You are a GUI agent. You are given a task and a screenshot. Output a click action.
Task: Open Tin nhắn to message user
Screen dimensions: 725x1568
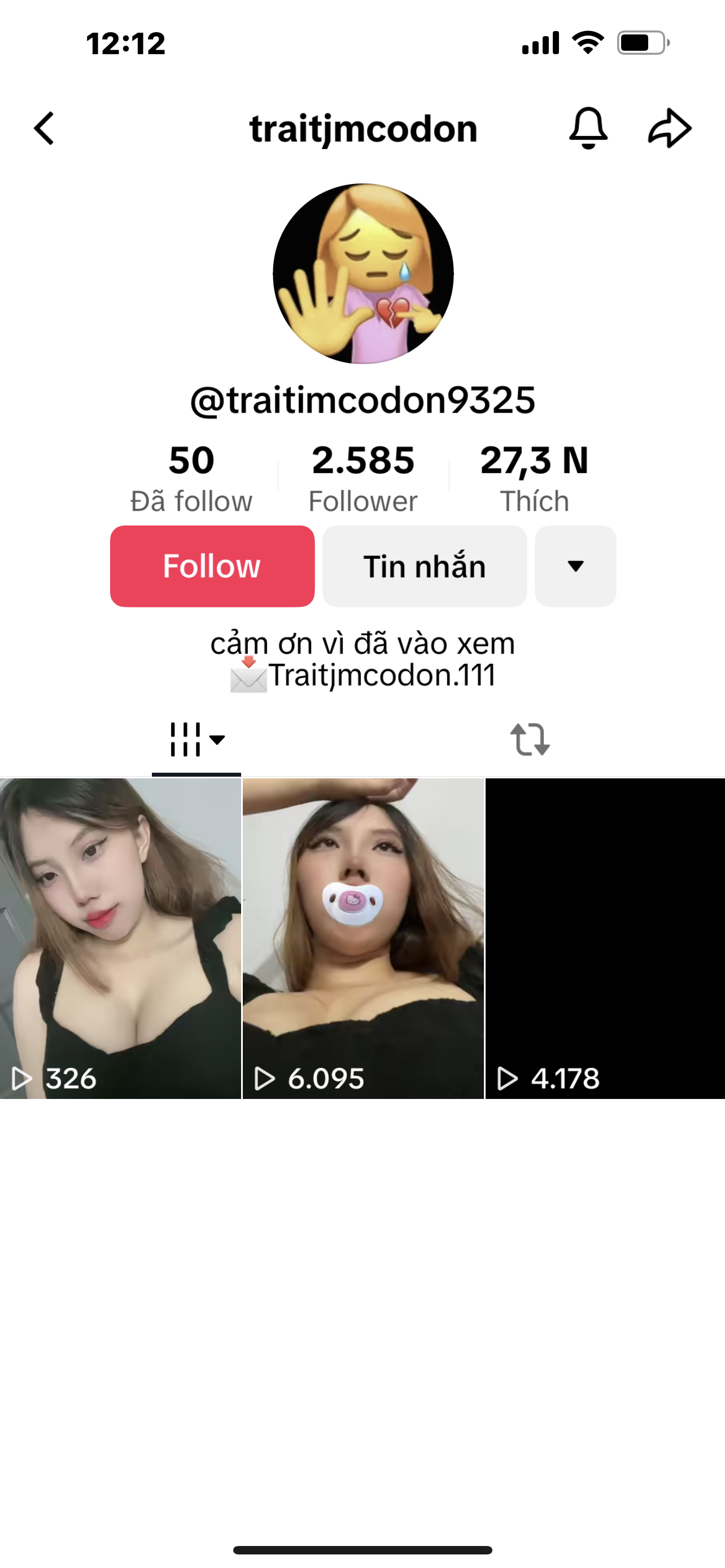[x=424, y=566]
